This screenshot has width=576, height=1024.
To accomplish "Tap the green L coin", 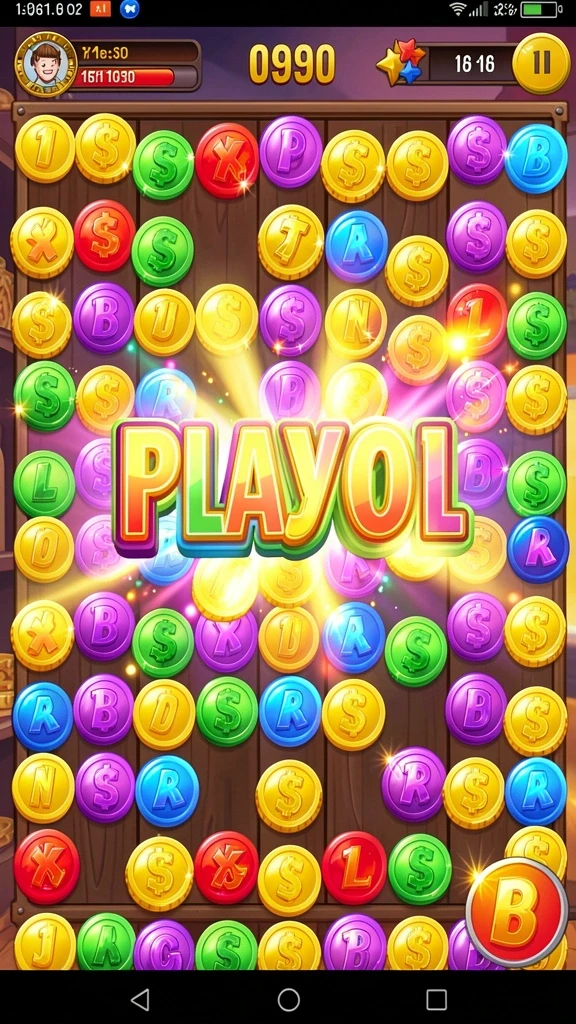I will (44, 484).
